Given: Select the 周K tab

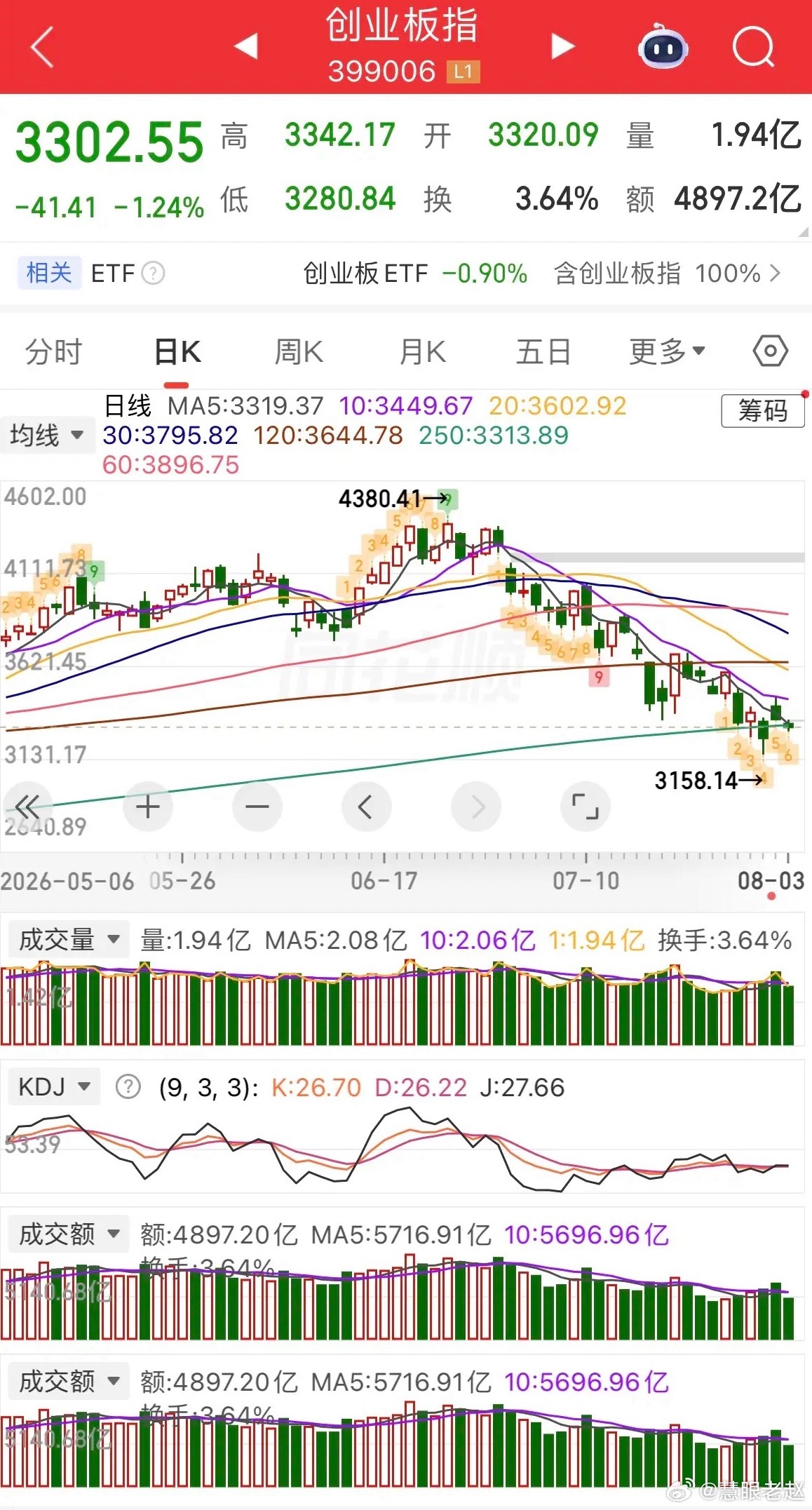Looking at the screenshot, I should point(299,351).
